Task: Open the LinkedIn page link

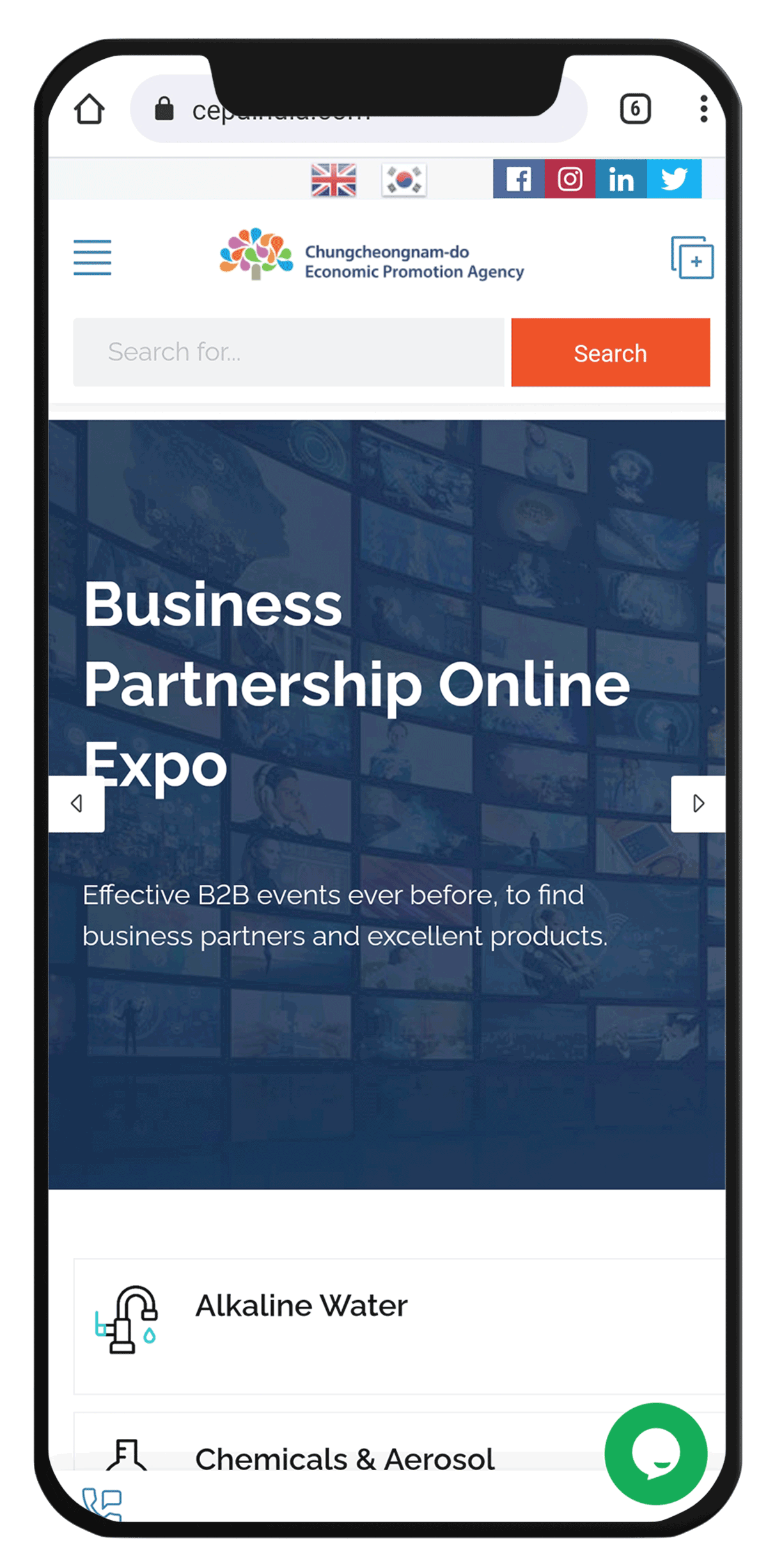Action: click(x=621, y=179)
